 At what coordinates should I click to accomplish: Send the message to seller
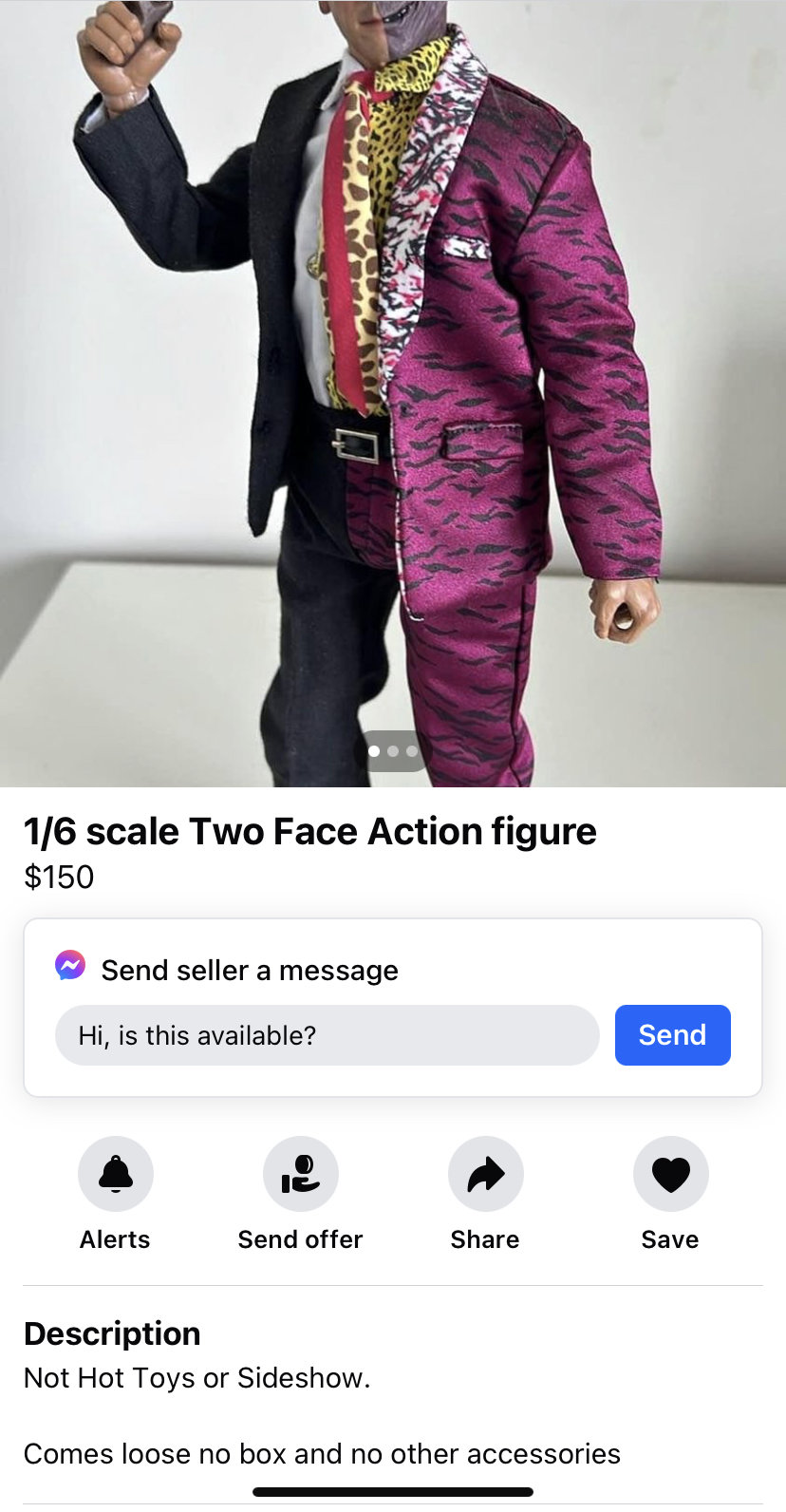tap(672, 1034)
